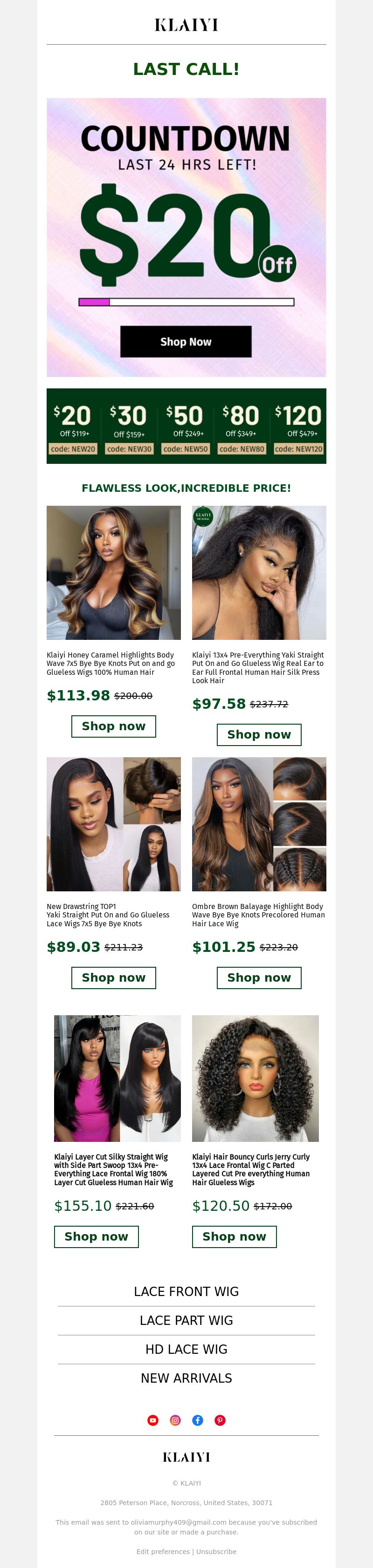This screenshot has height=1568, width=373.
Task: Shop now for Ombre Brown Balayage wig
Action: coord(258,977)
